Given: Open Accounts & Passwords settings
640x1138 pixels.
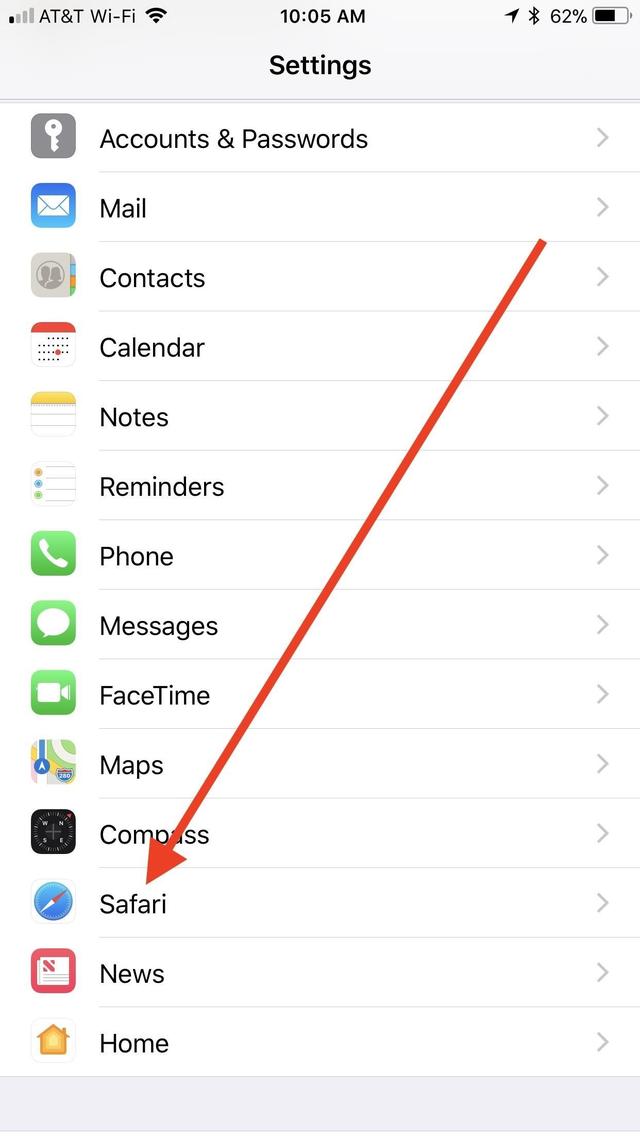Looking at the screenshot, I should [233, 139].
